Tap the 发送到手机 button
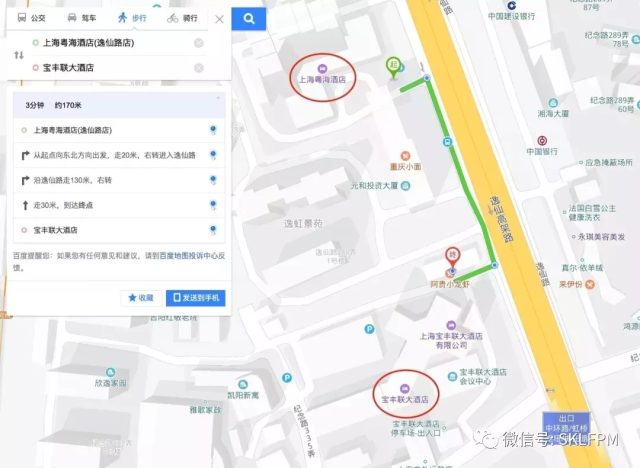640x468 pixels. (195, 297)
